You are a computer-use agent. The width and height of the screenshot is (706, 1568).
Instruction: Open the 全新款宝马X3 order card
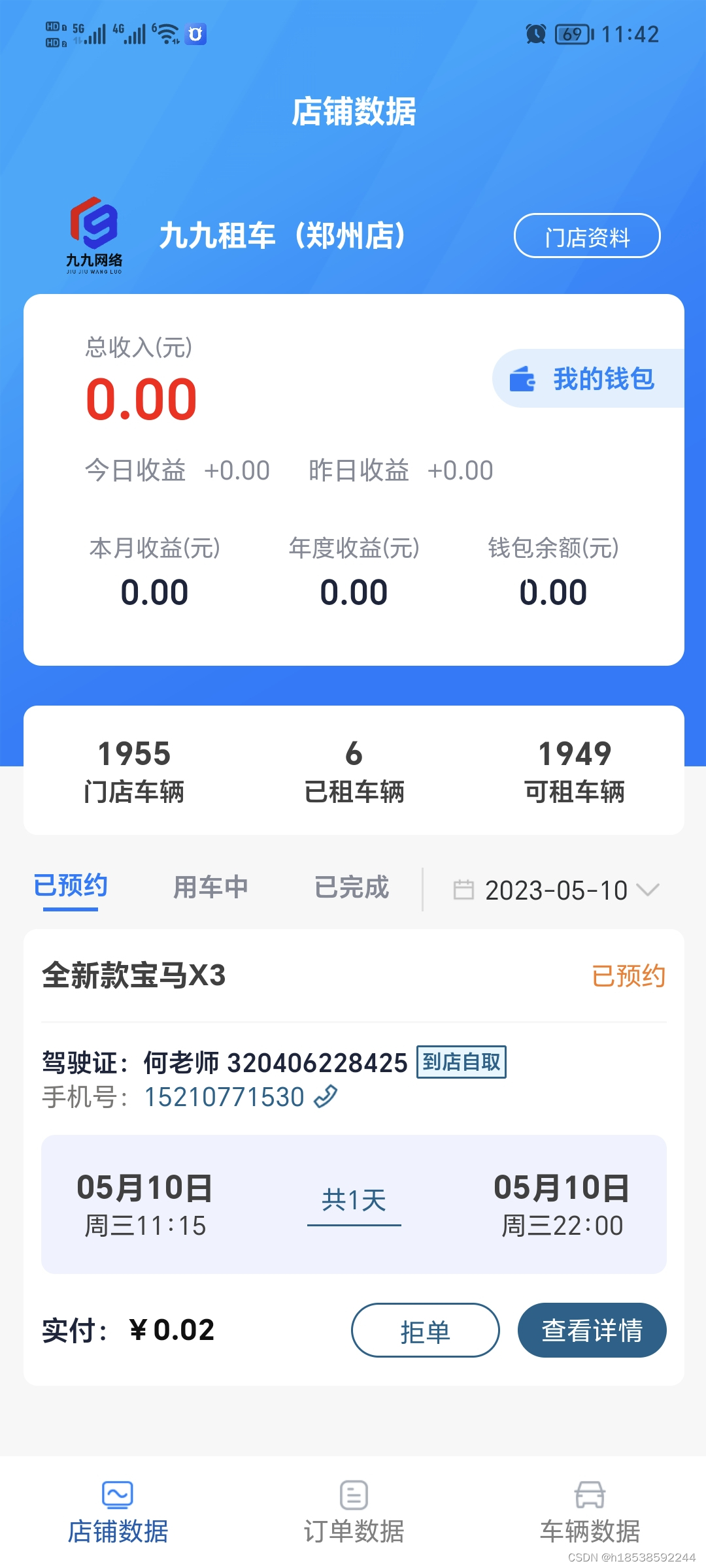coord(354,1158)
